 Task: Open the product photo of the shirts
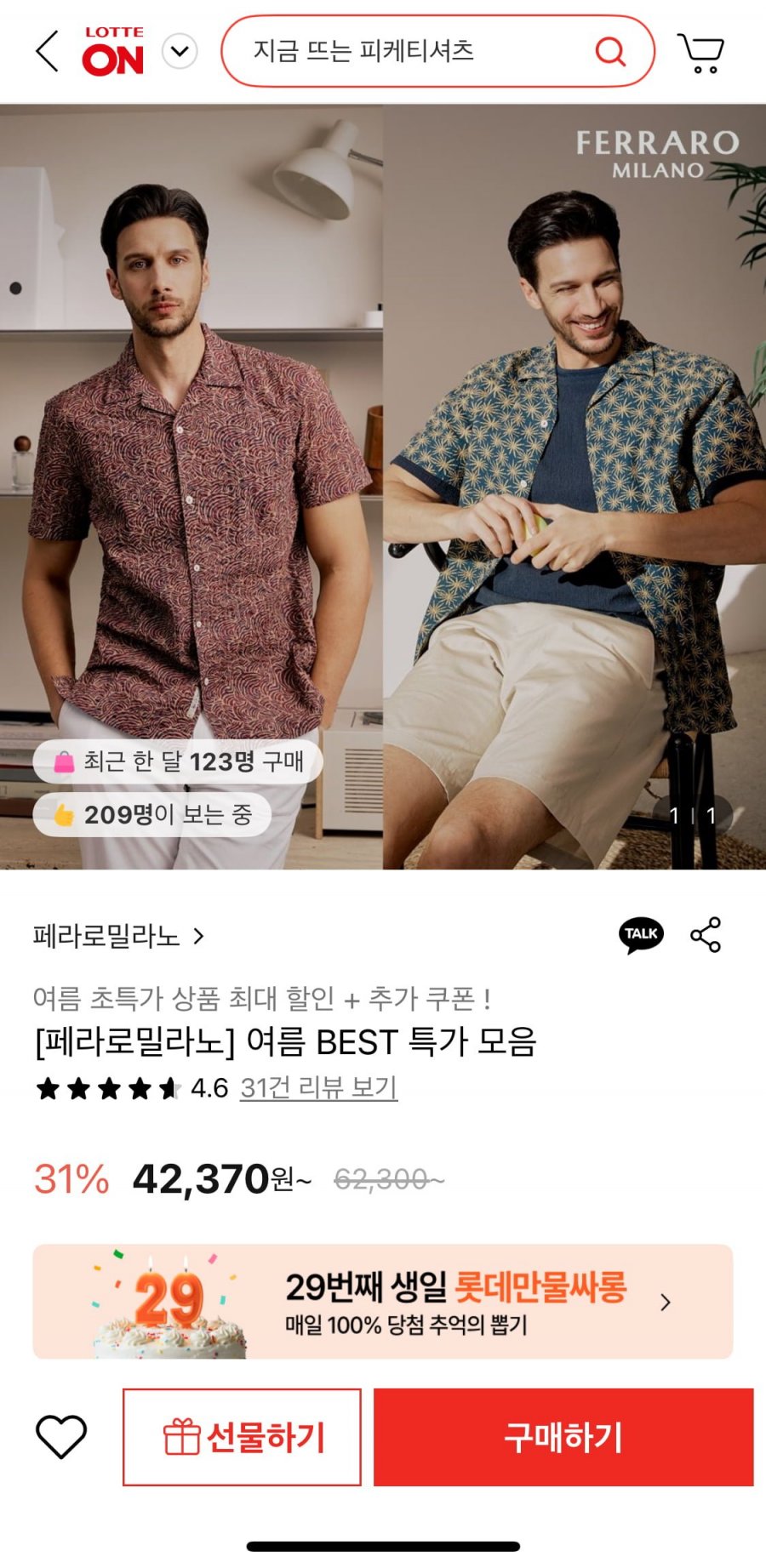(x=383, y=485)
